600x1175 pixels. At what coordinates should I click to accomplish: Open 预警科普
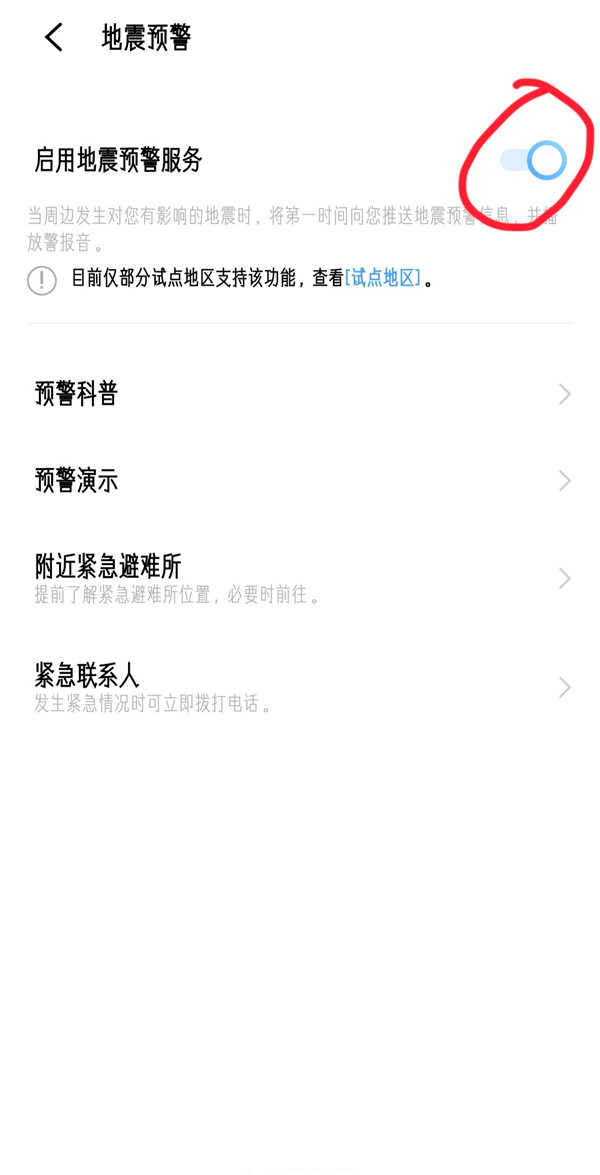tap(300, 394)
